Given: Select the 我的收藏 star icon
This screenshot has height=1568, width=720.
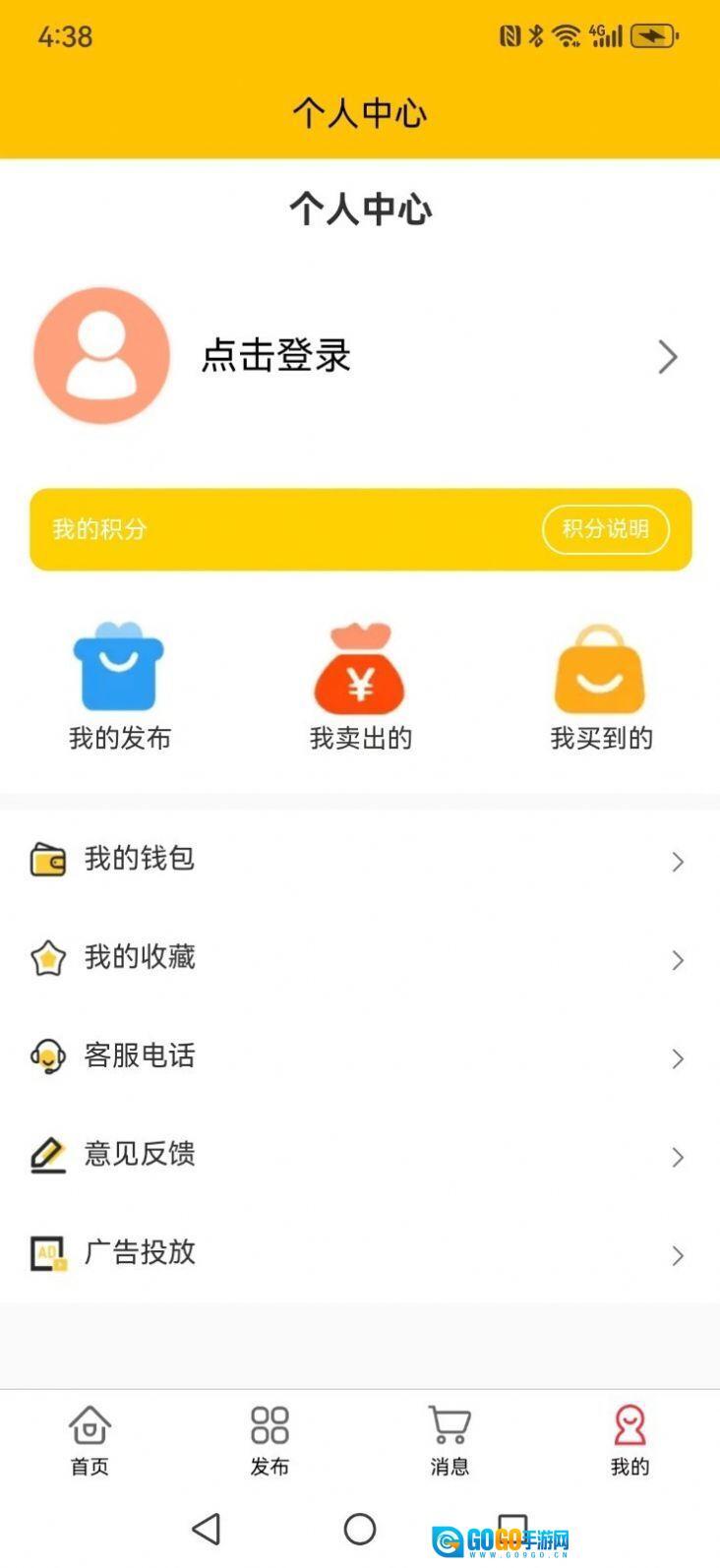Looking at the screenshot, I should (49, 957).
